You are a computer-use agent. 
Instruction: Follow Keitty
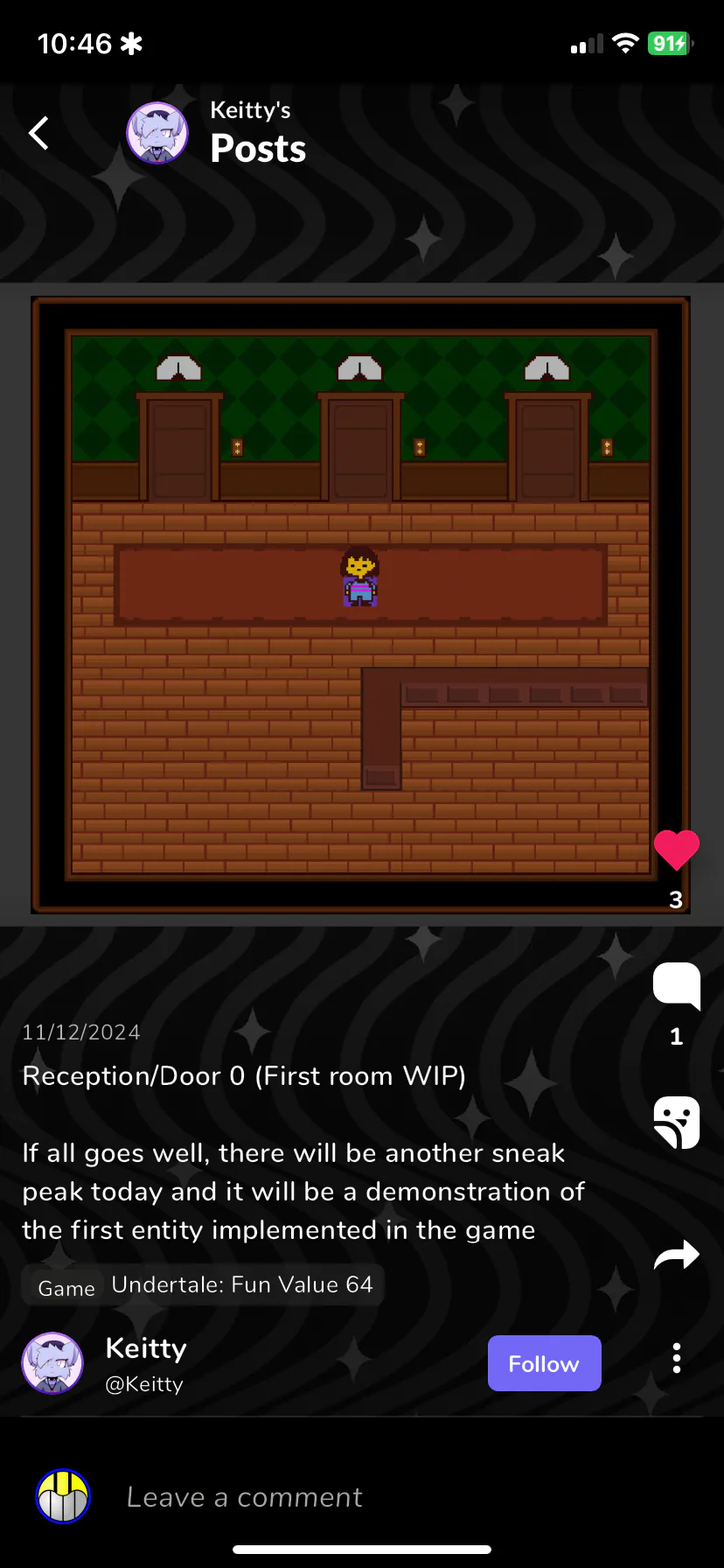[544, 1363]
